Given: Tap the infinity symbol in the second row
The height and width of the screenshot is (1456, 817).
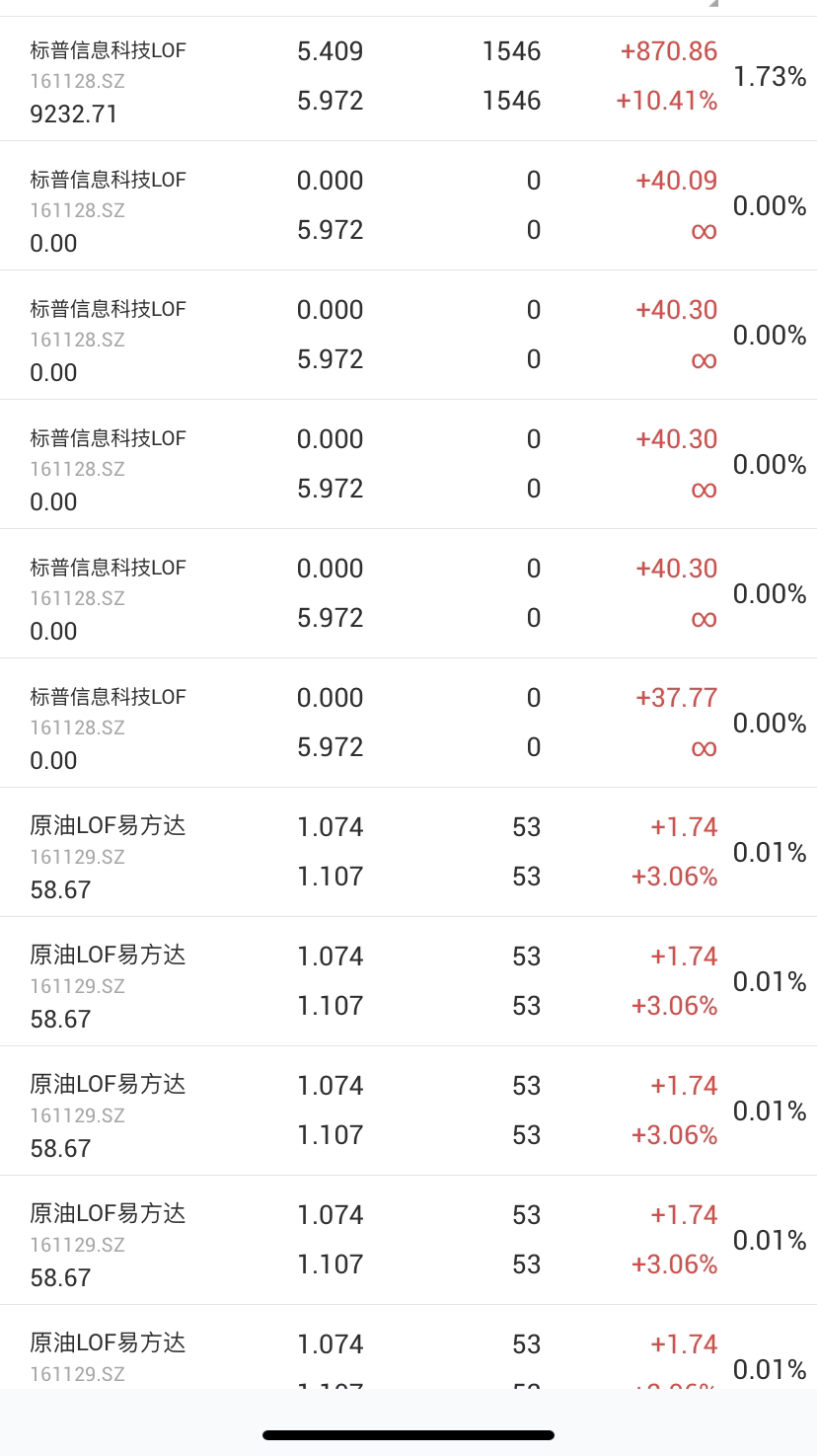Looking at the screenshot, I should pos(704,230).
